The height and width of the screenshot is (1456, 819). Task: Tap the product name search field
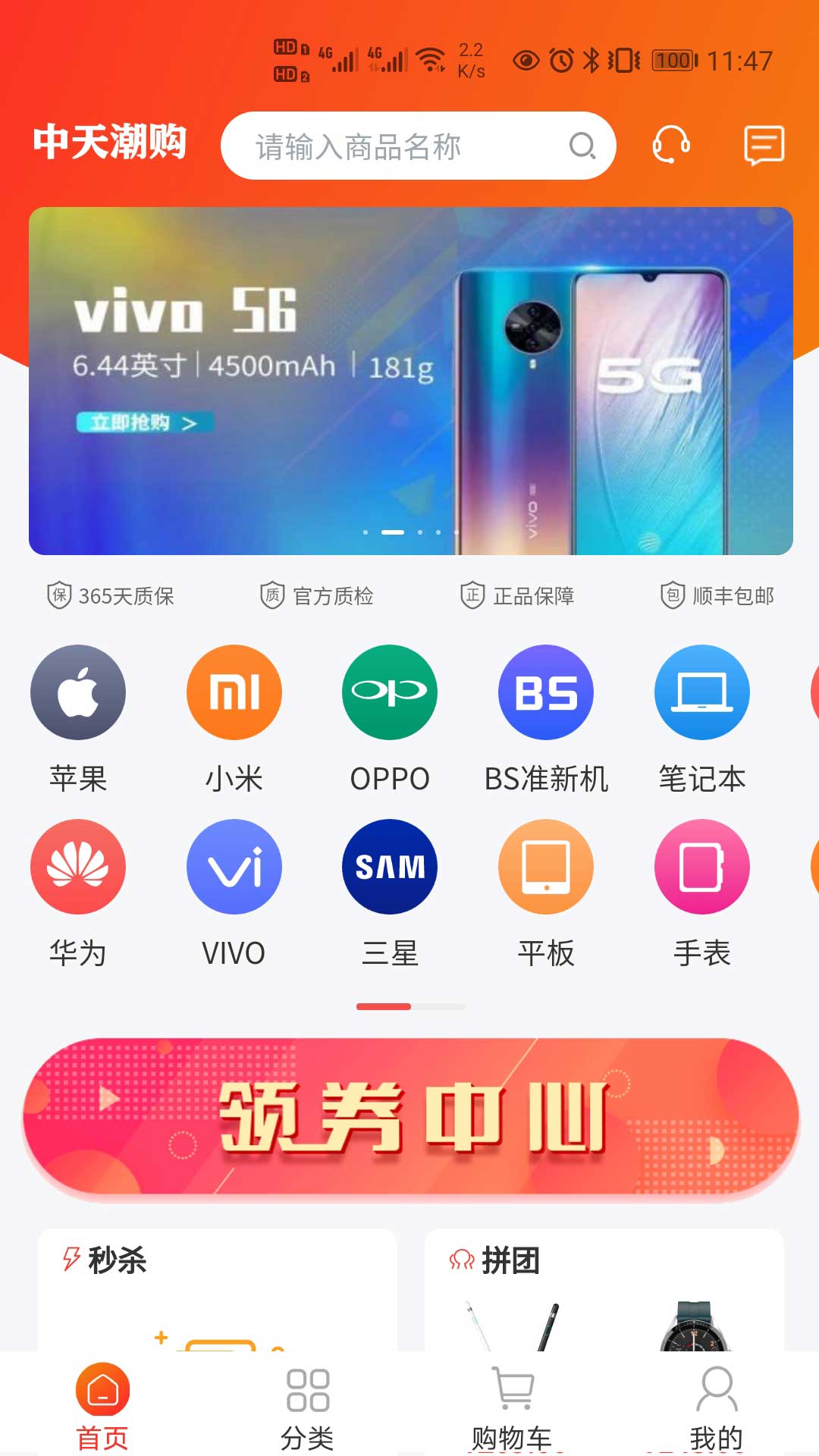pyautogui.click(x=409, y=146)
